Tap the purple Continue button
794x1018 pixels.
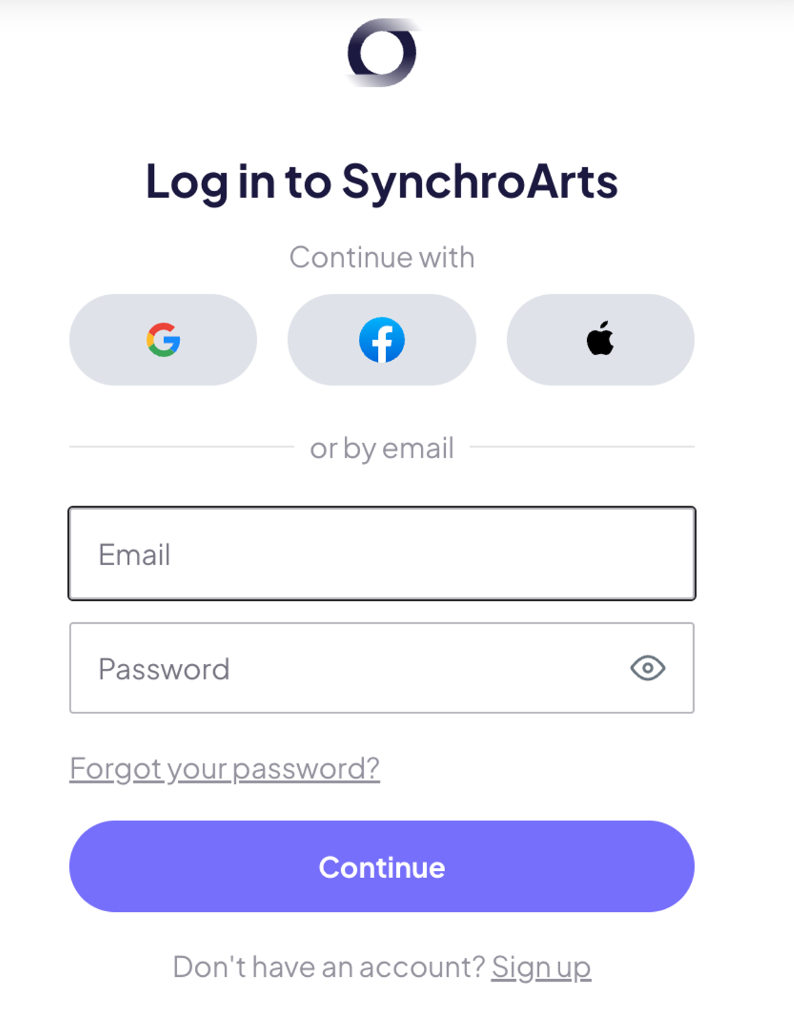(381, 866)
